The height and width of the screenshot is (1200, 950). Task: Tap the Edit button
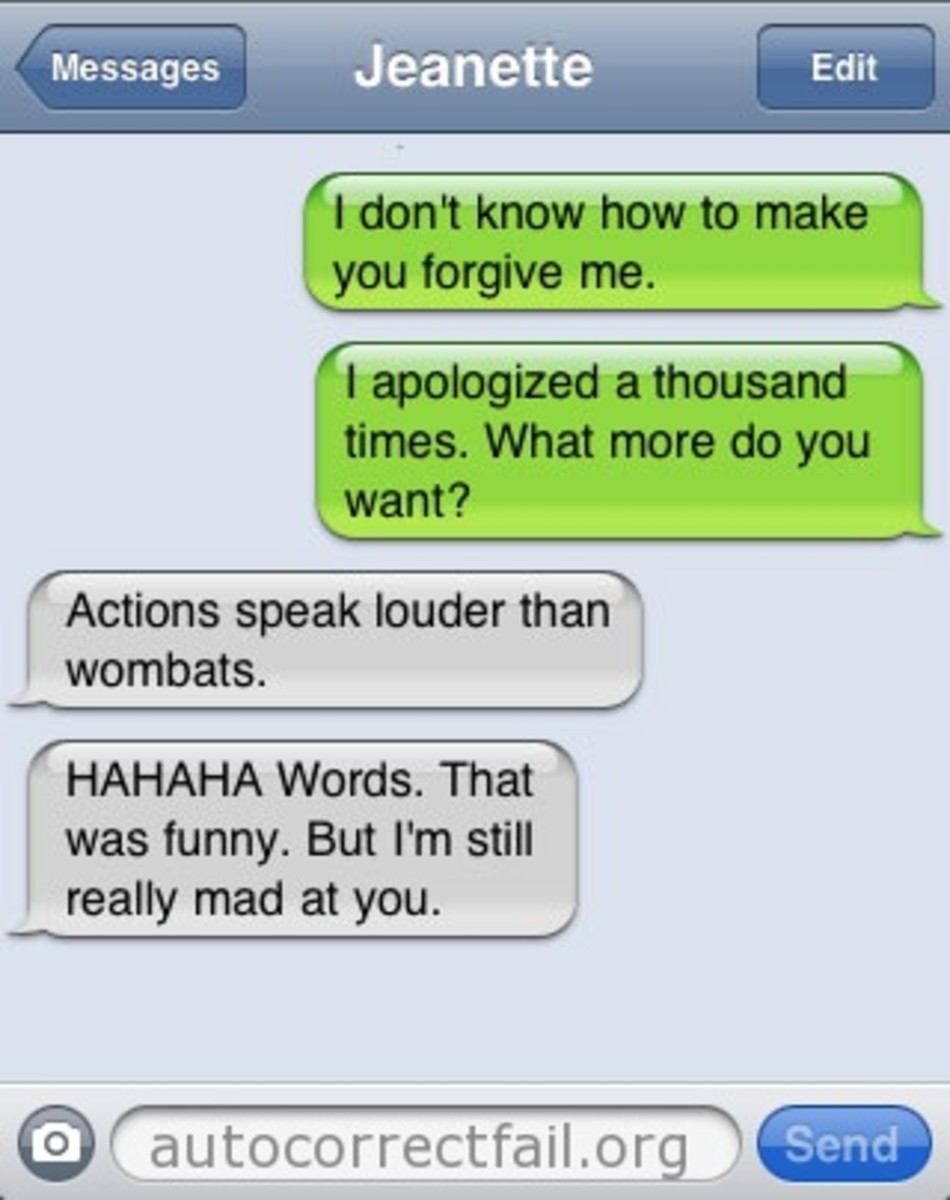pyautogui.click(x=843, y=68)
